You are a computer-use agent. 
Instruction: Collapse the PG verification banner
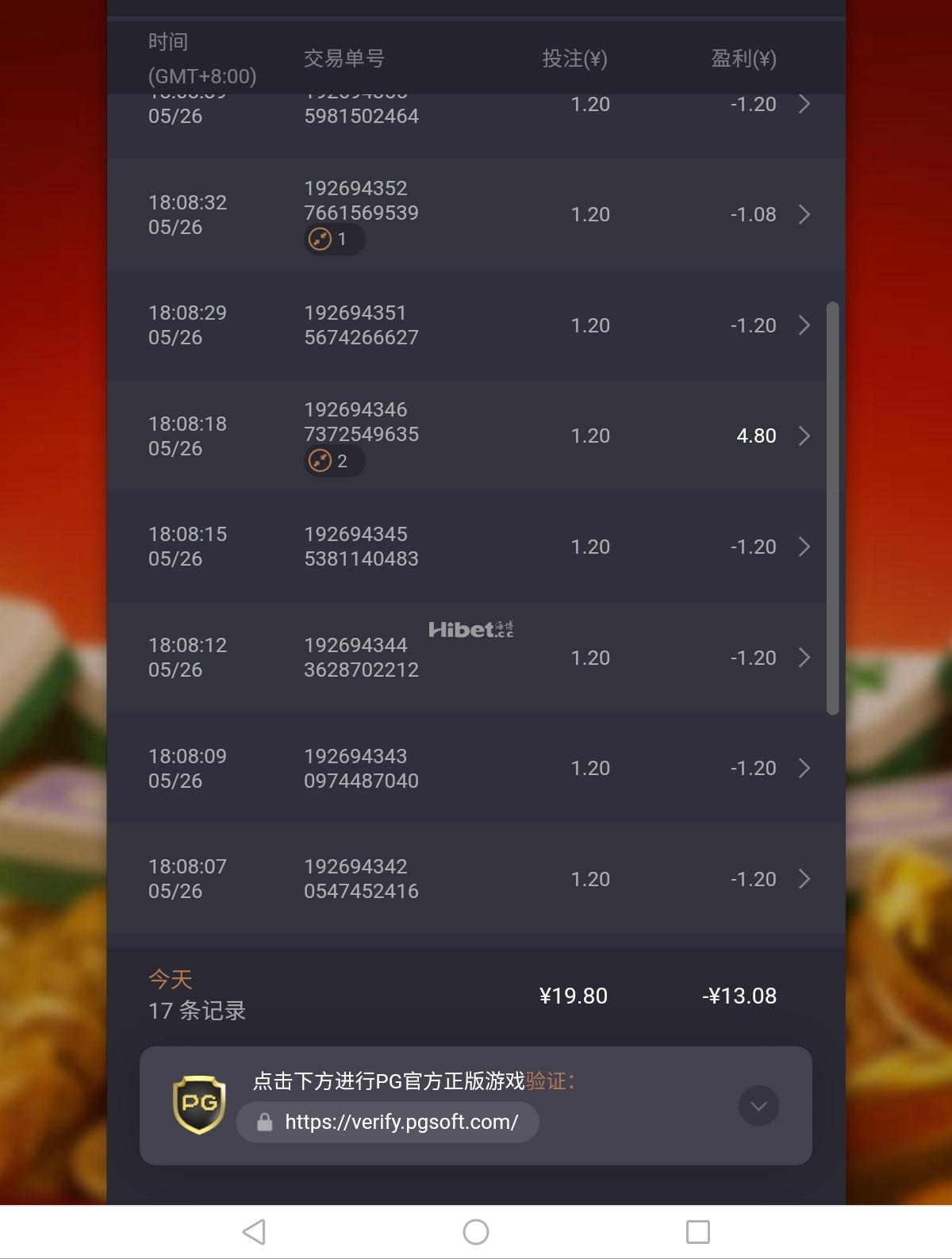pos(758,1106)
